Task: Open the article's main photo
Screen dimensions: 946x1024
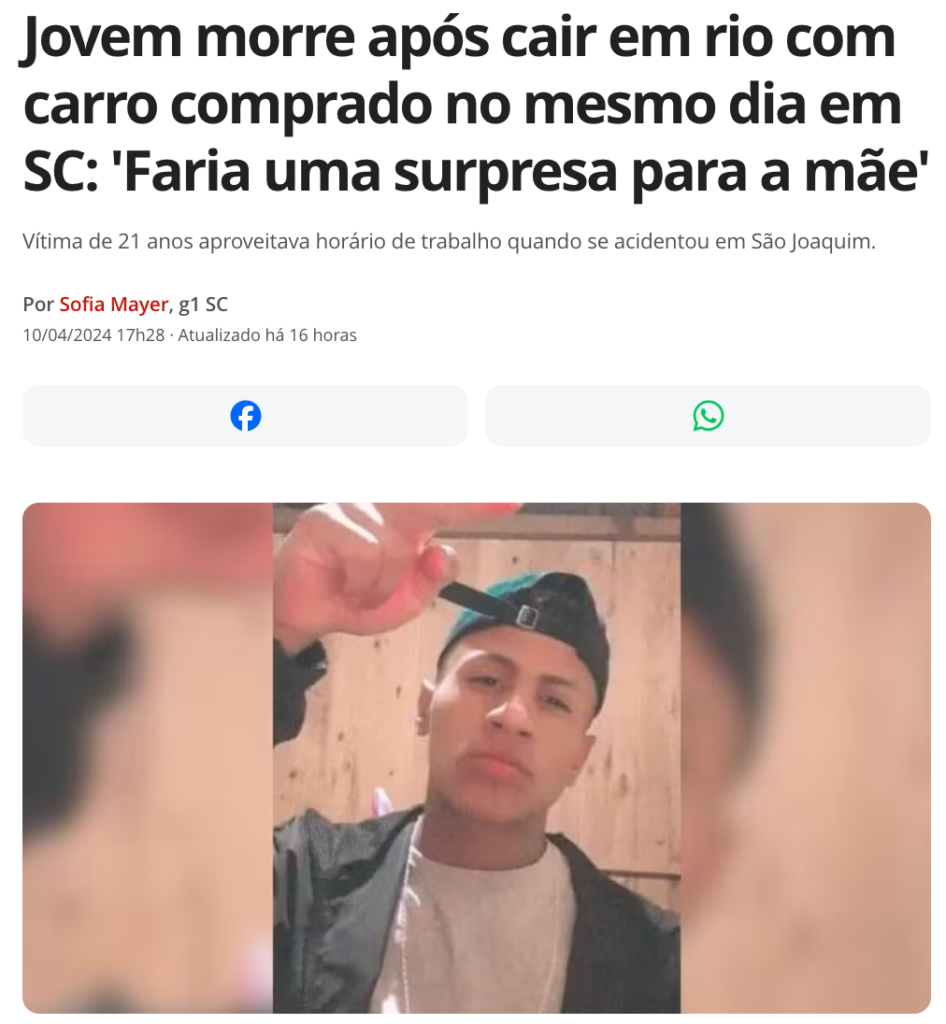Action: point(476,757)
